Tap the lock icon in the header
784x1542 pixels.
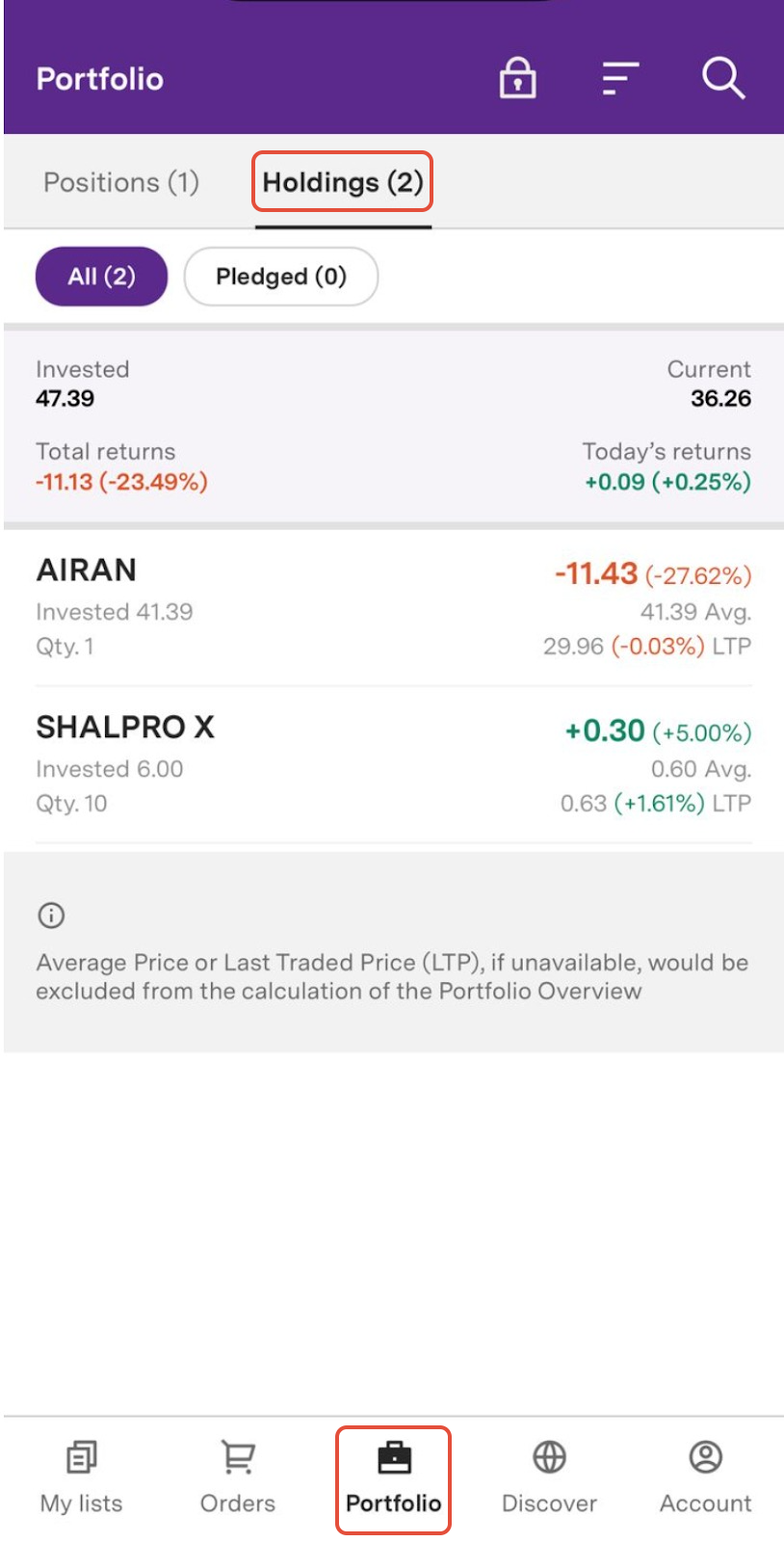517,78
